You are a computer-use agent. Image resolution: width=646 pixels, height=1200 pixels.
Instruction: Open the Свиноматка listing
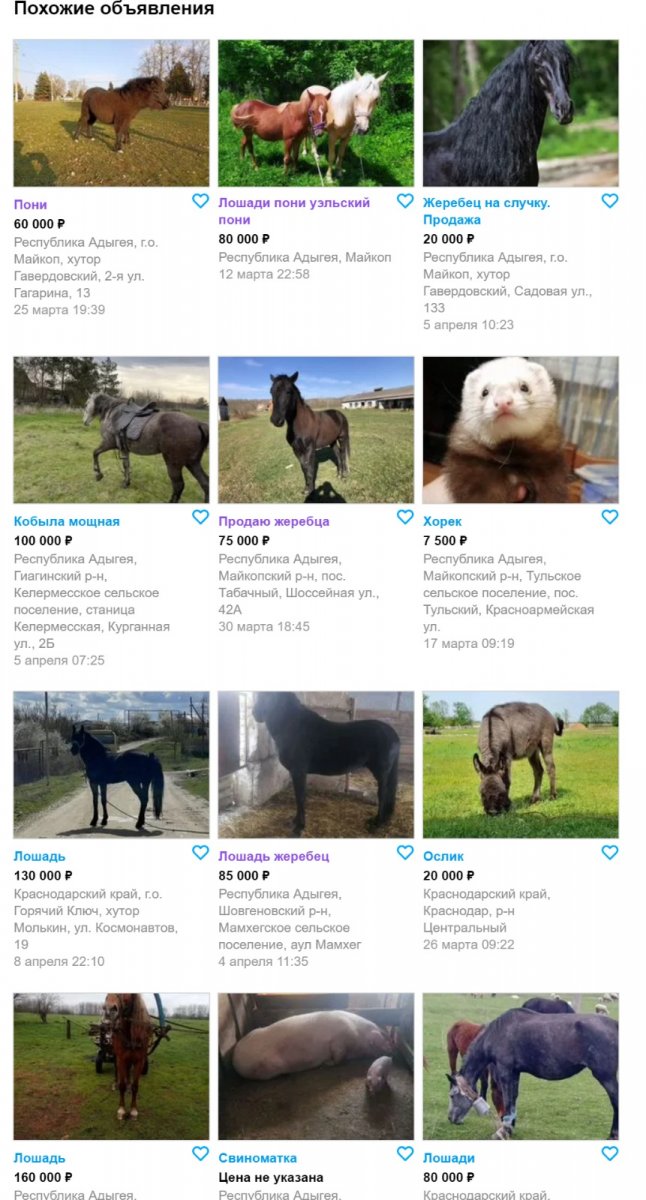click(258, 1158)
